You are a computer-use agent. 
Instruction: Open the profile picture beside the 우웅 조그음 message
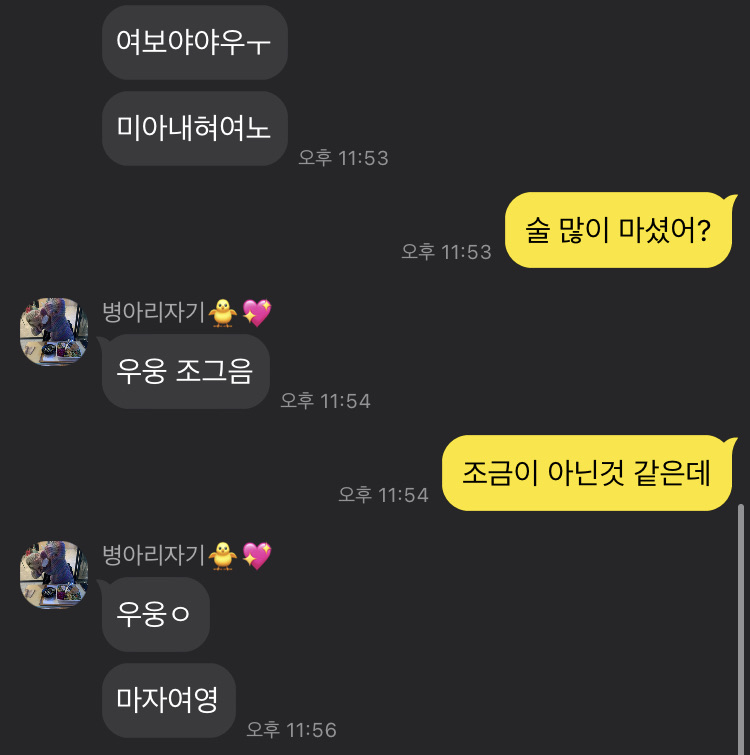click(x=55, y=332)
